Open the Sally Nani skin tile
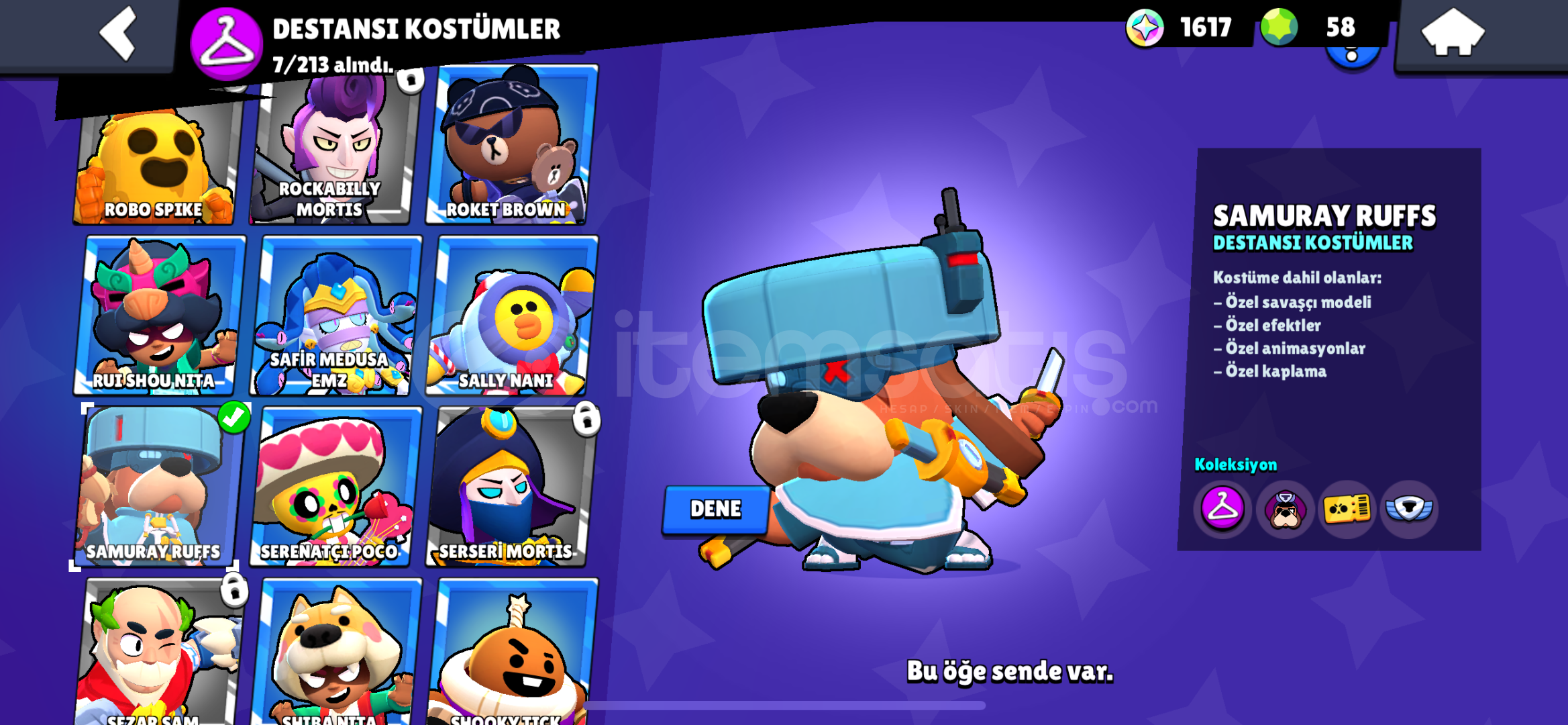Viewport: 1568px width, 725px height. (x=511, y=316)
